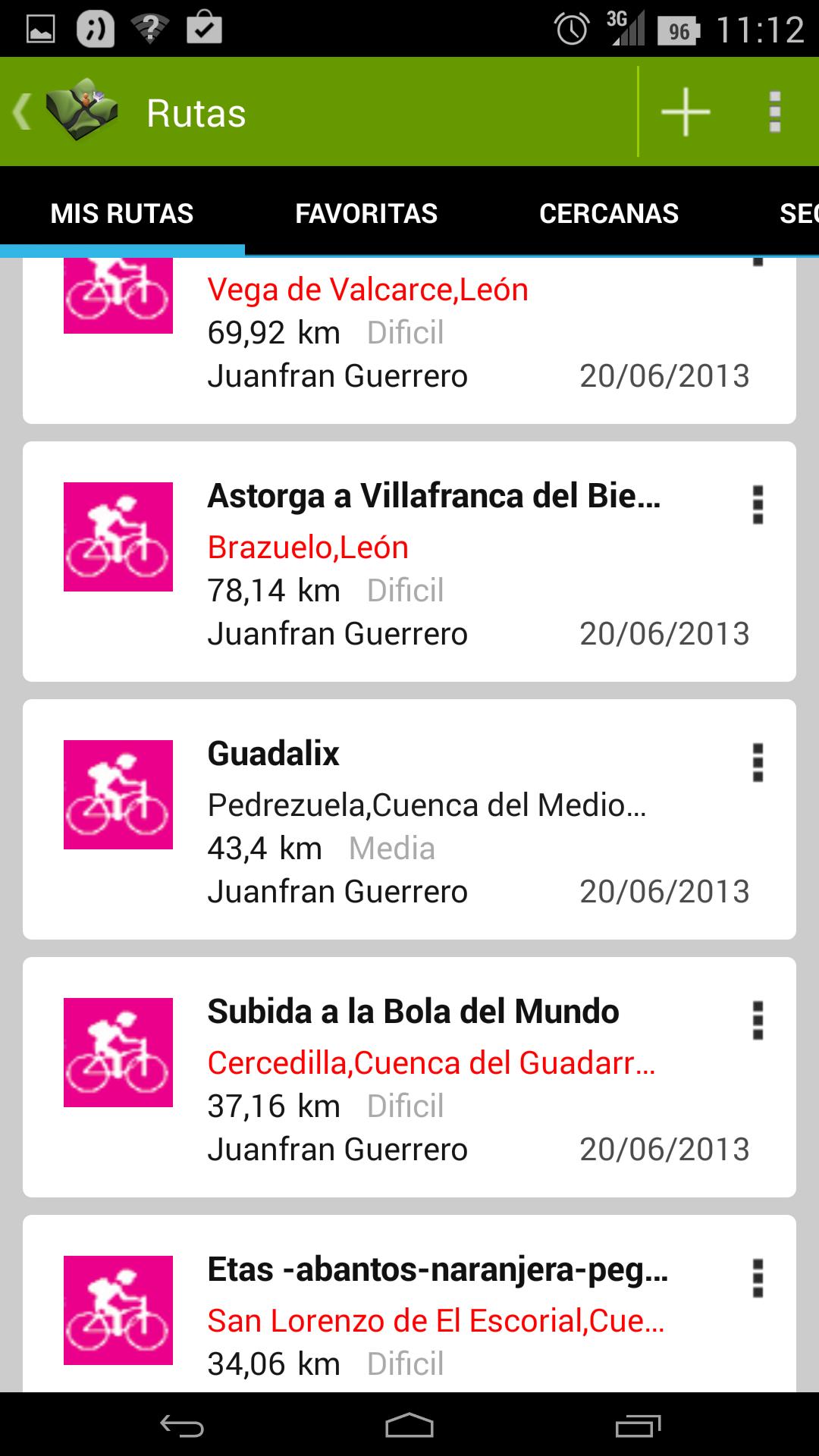Screen dimensions: 819x1456
Task: Open the Guadalix route entry
Action: click(409, 819)
